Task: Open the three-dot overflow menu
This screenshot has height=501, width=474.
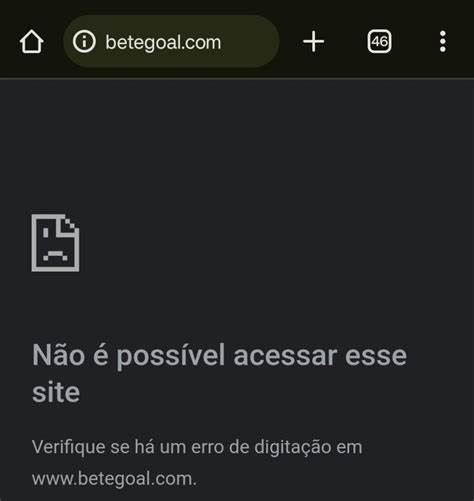Action: click(x=443, y=42)
